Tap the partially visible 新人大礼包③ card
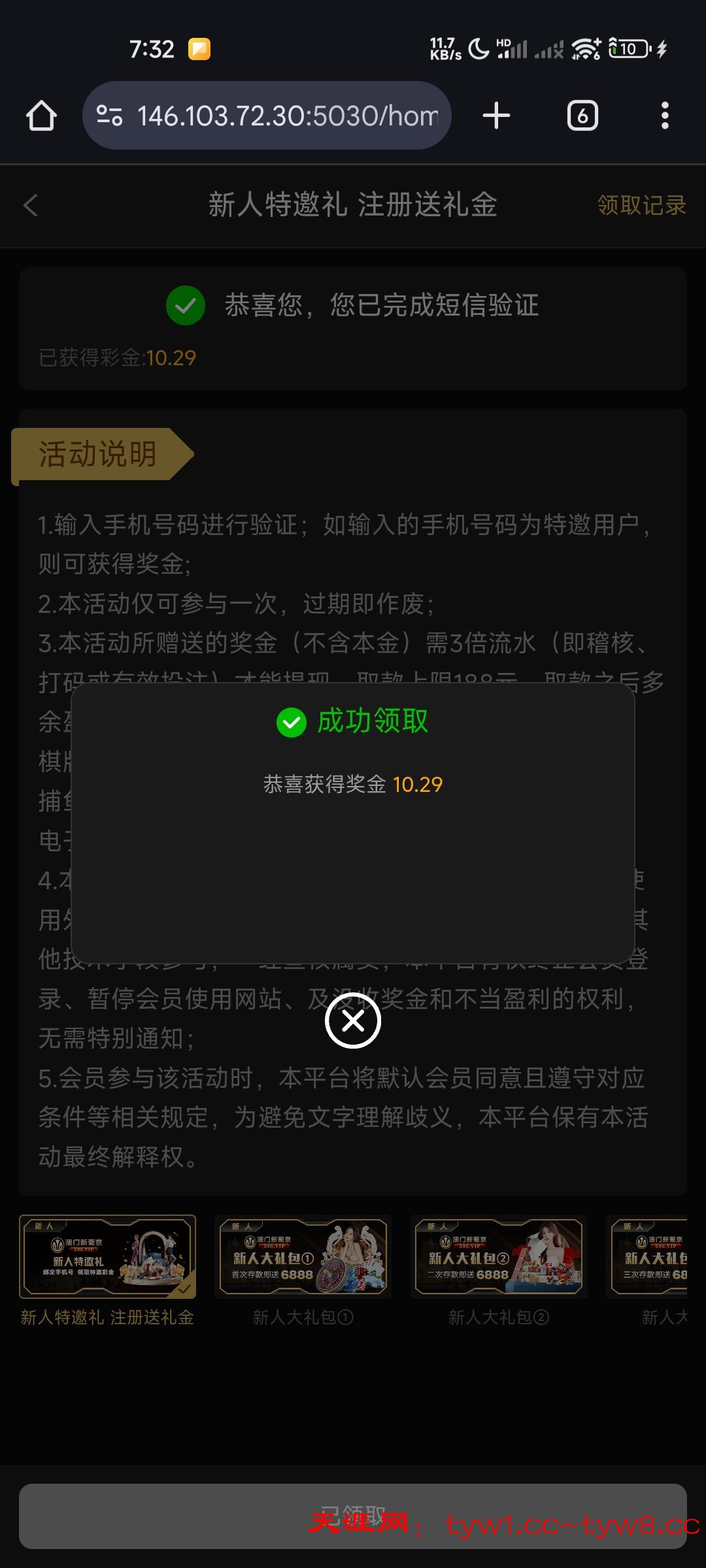This screenshot has height=1568, width=706. point(660,1256)
